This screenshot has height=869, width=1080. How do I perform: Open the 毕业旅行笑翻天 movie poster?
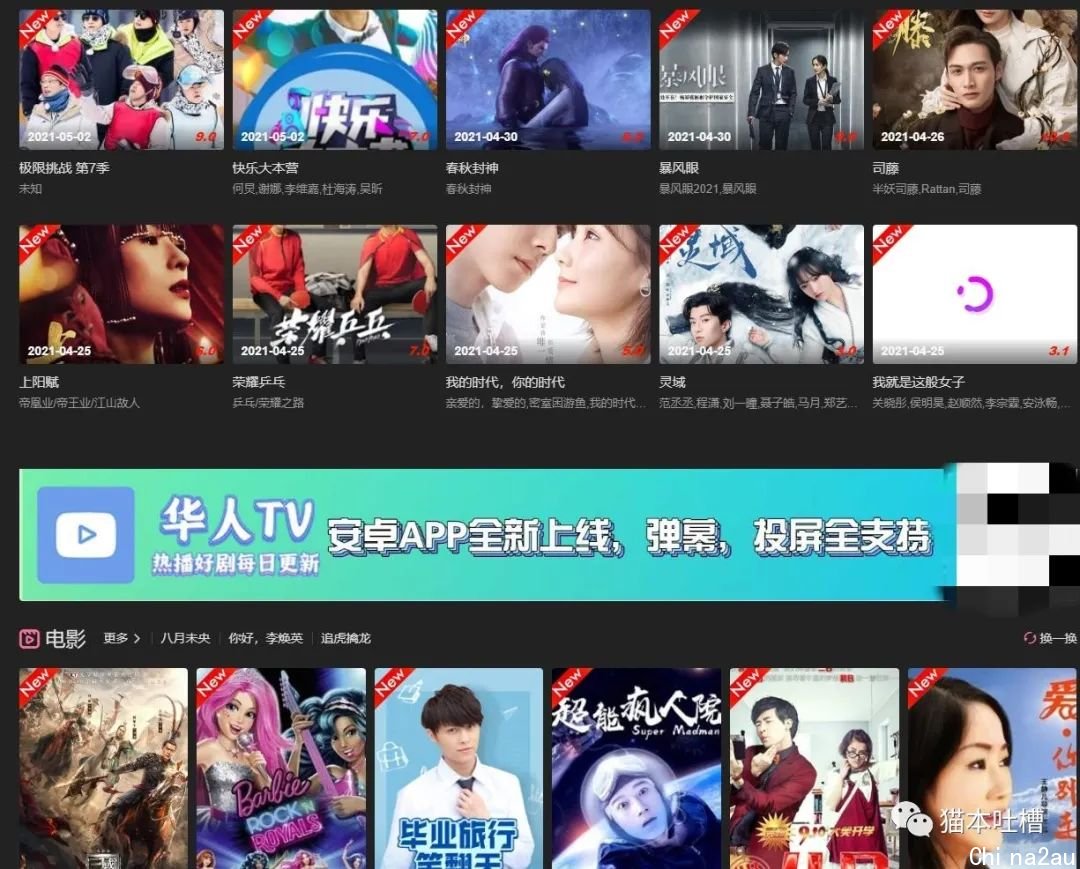pyautogui.click(x=458, y=768)
